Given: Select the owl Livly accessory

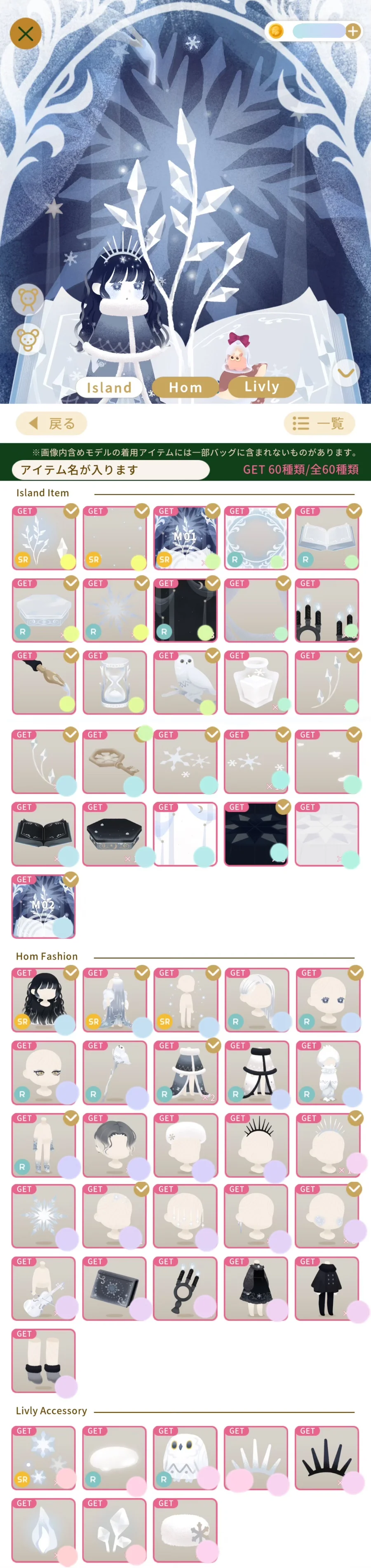Looking at the screenshot, I should coord(185,1457).
